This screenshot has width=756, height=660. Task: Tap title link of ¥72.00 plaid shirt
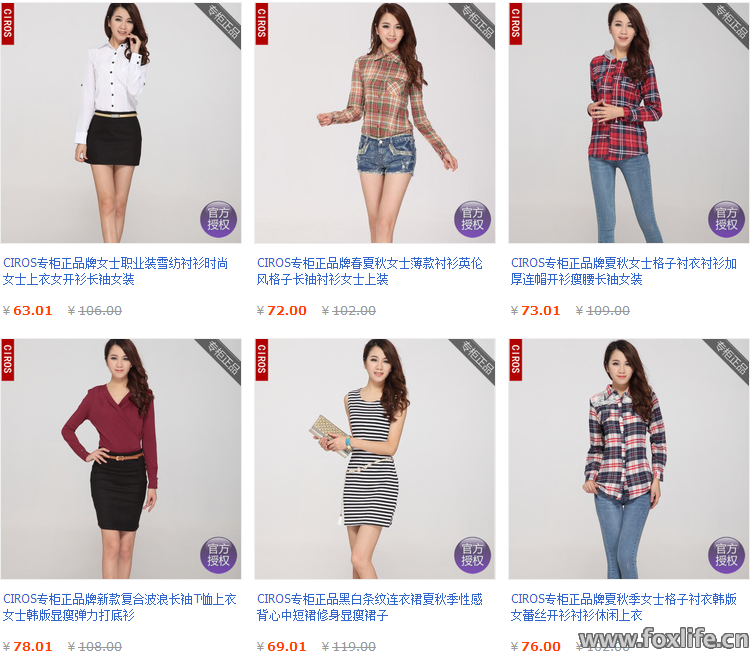(369, 271)
